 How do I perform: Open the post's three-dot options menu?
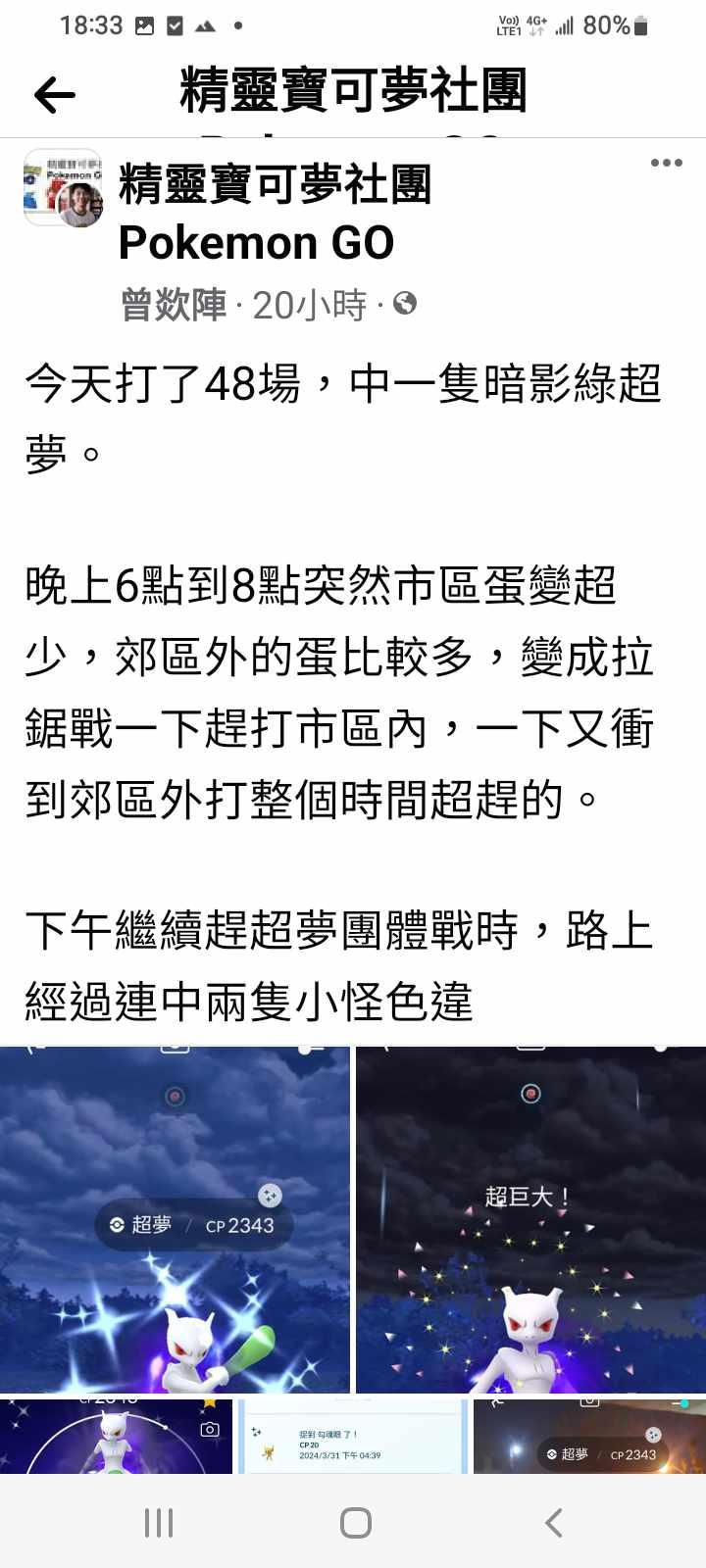pos(666,163)
